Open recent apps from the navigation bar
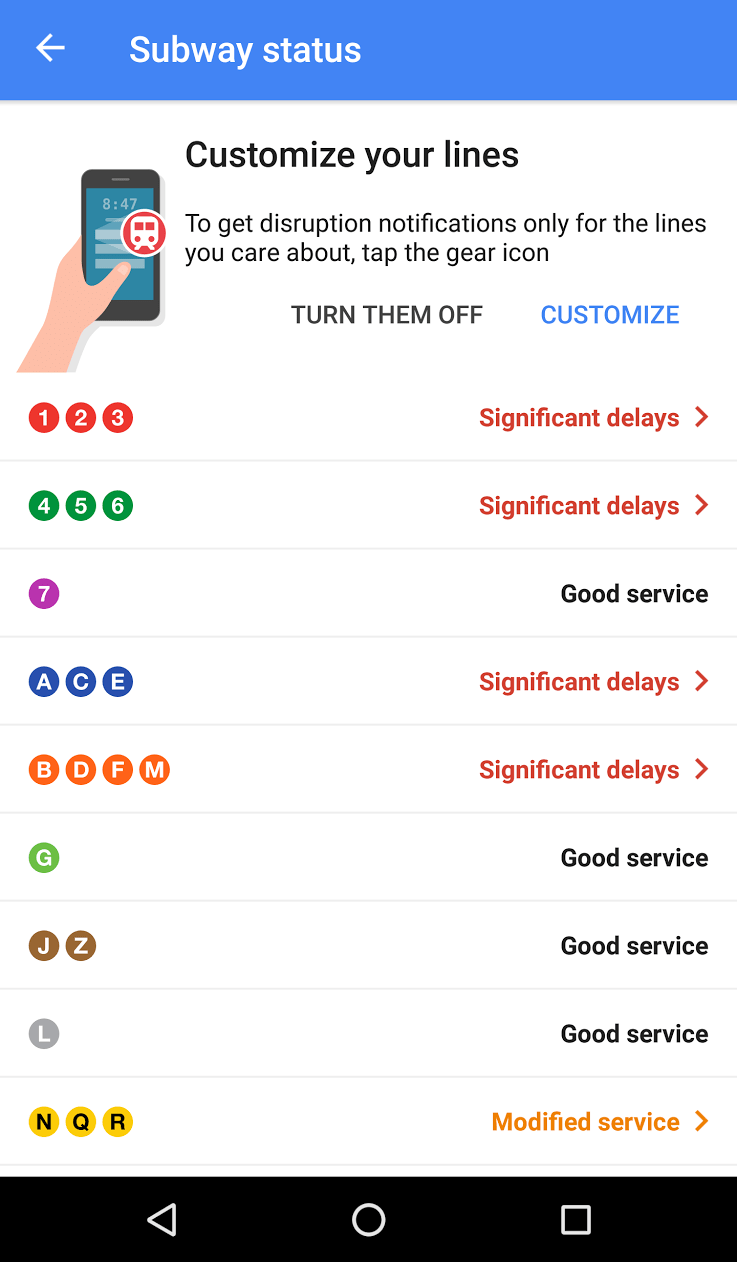Image resolution: width=737 pixels, height=1262 pixels. [575, 1219]
